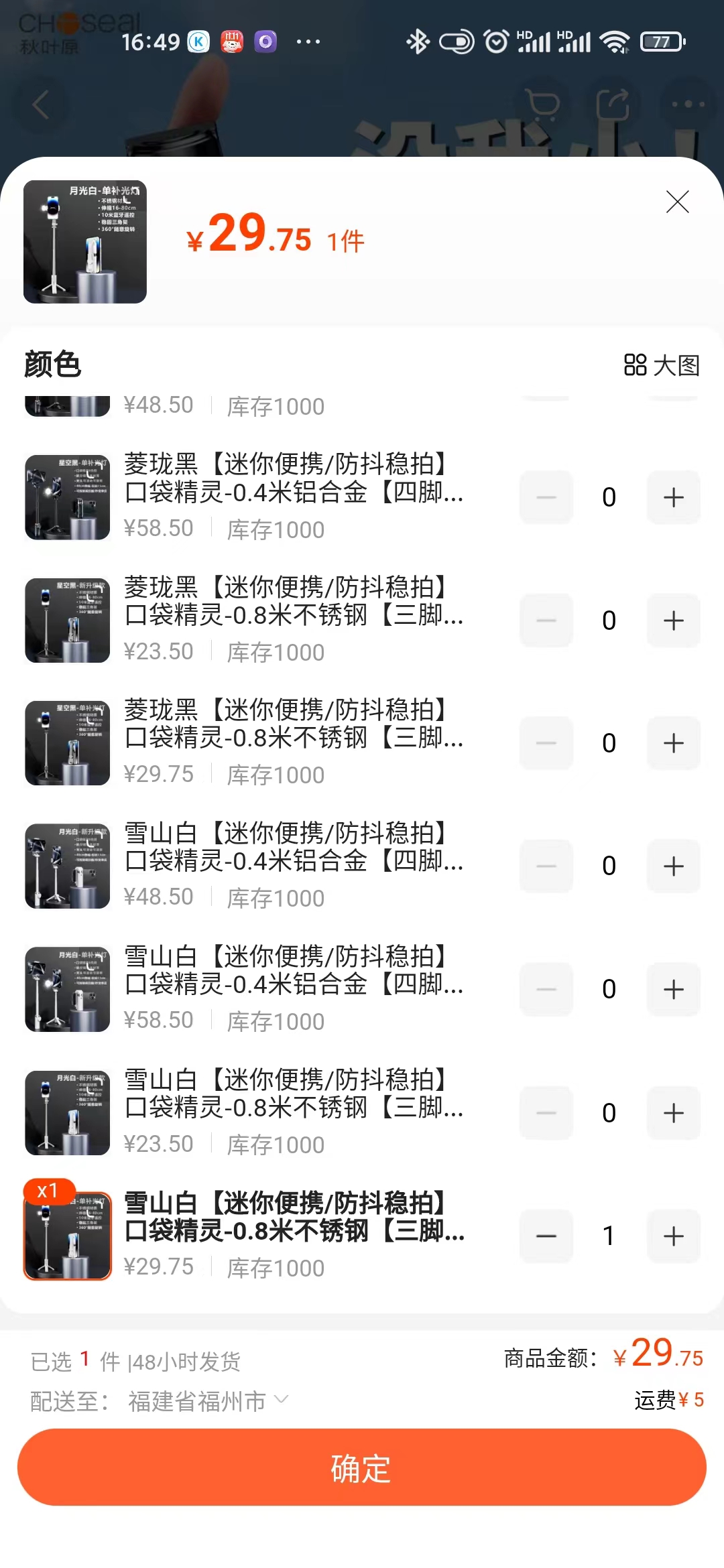Viewport: 724px width, 1568px height.
Task: View image of 菱珑黑 ¥58.50 variant
Action: click(x=68, y=497)
